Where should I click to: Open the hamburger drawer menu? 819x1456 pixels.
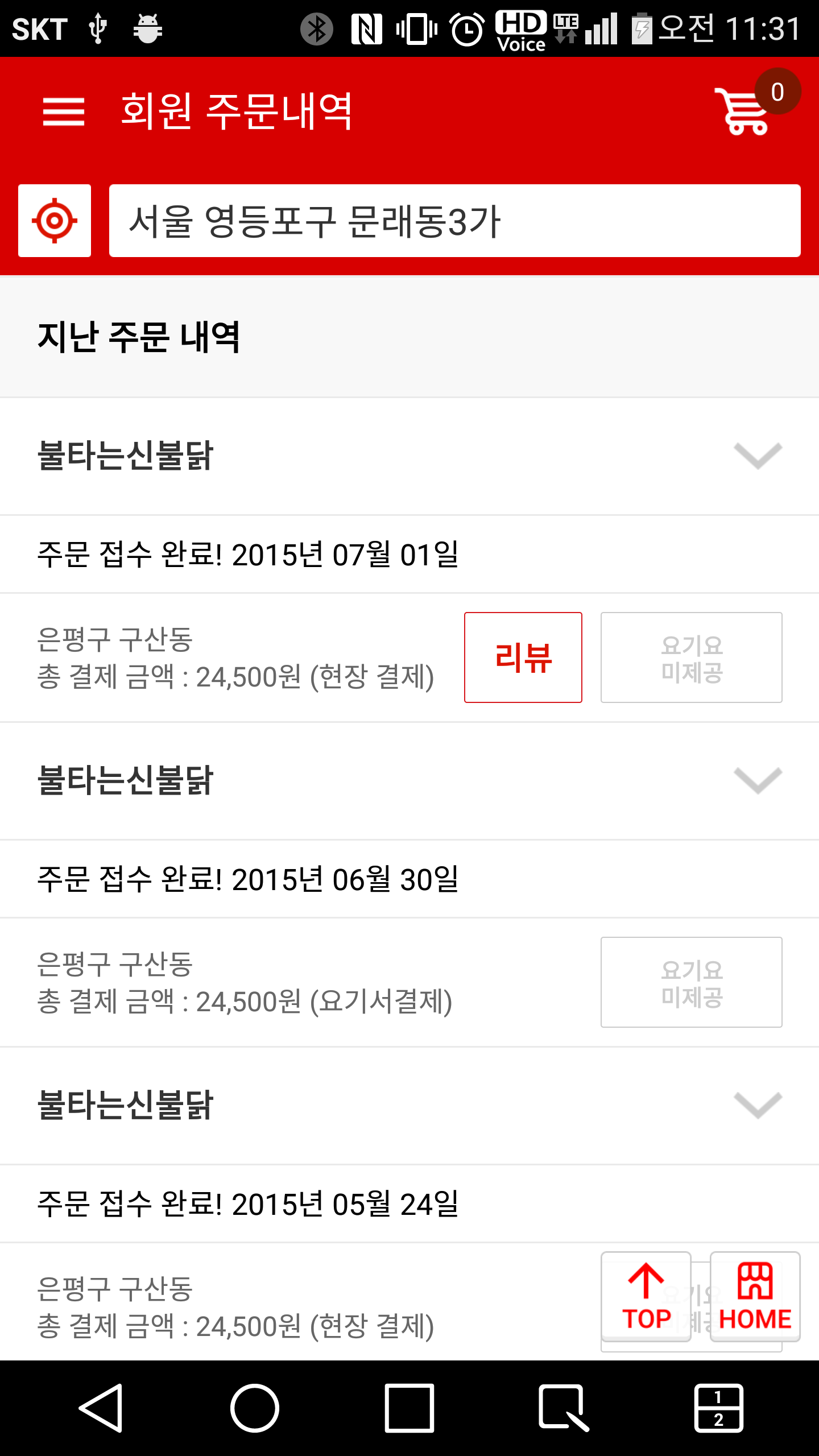[x=63, y=111]
